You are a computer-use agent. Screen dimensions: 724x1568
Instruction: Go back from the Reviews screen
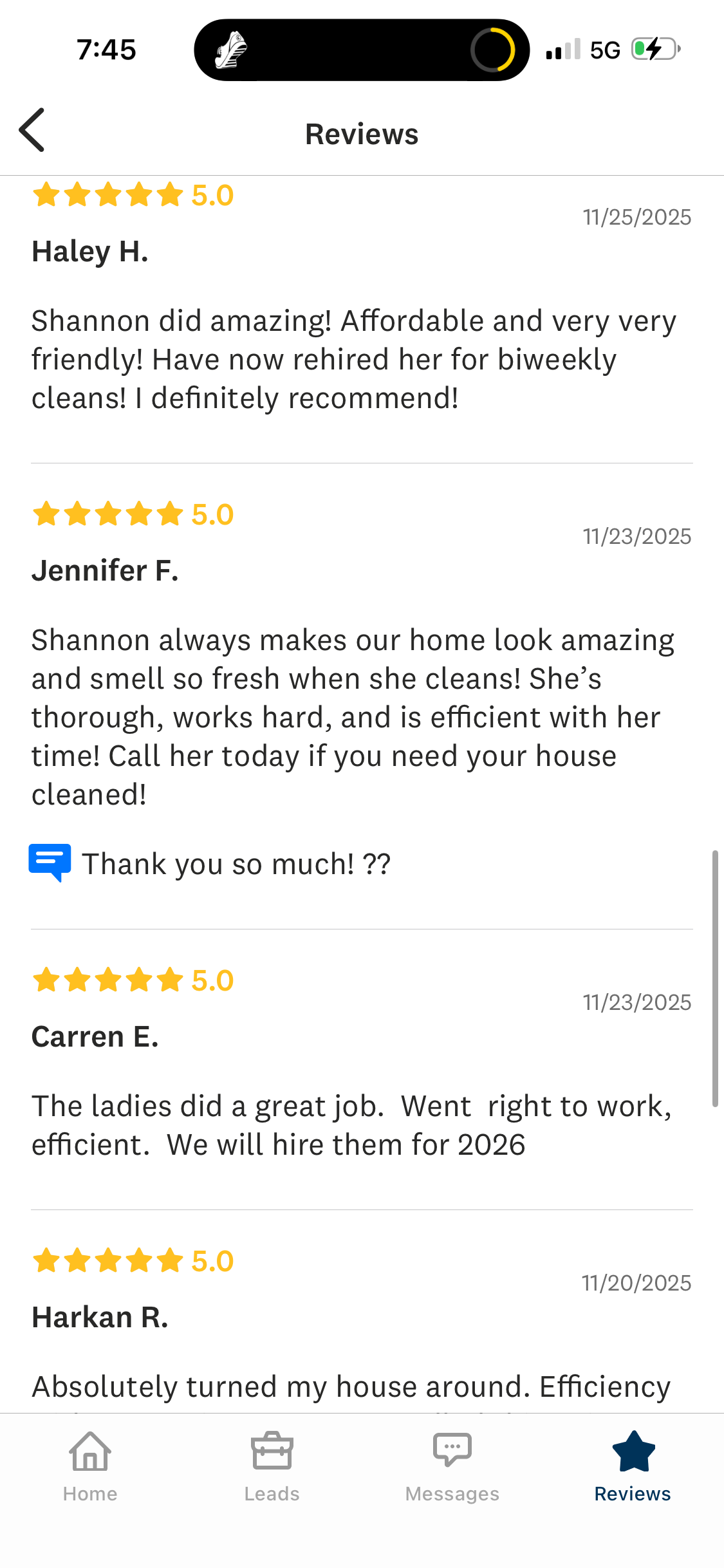point(32,131)
